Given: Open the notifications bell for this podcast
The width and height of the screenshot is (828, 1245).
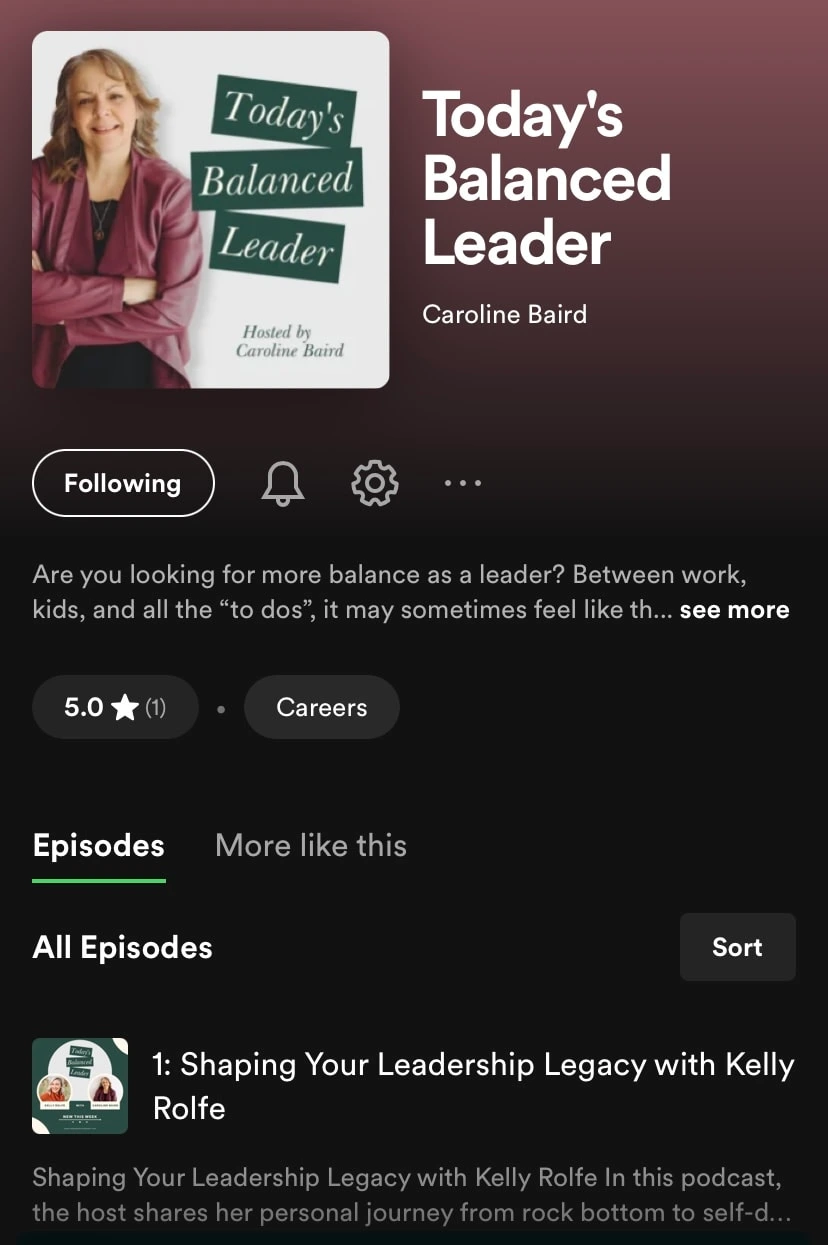Looking at the screenshot, I should pyautogui.click(x=283, y=484).
